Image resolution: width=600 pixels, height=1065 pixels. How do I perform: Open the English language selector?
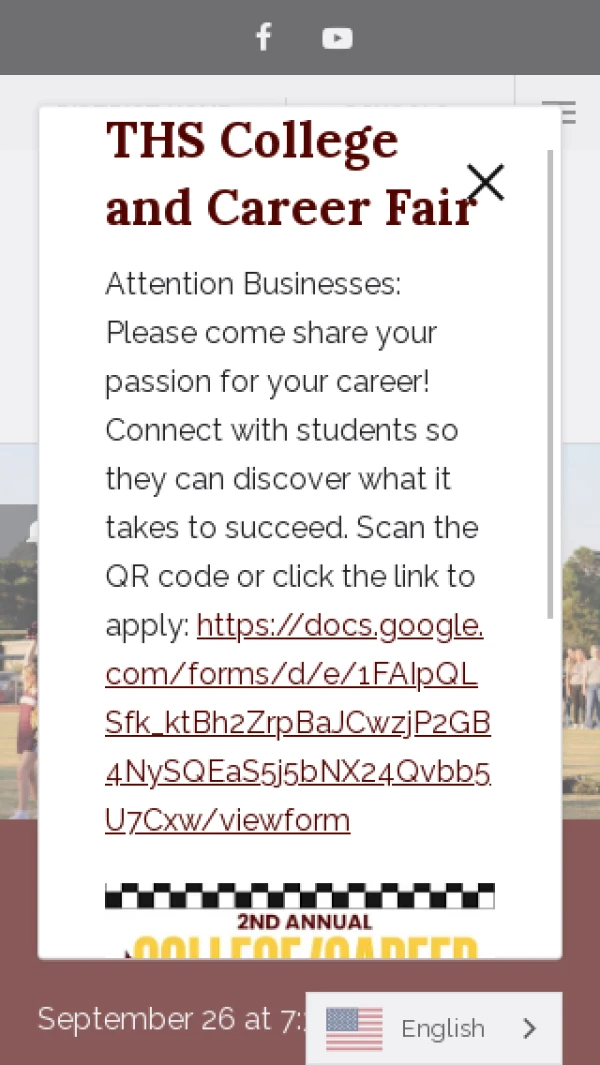[434, 1028]
